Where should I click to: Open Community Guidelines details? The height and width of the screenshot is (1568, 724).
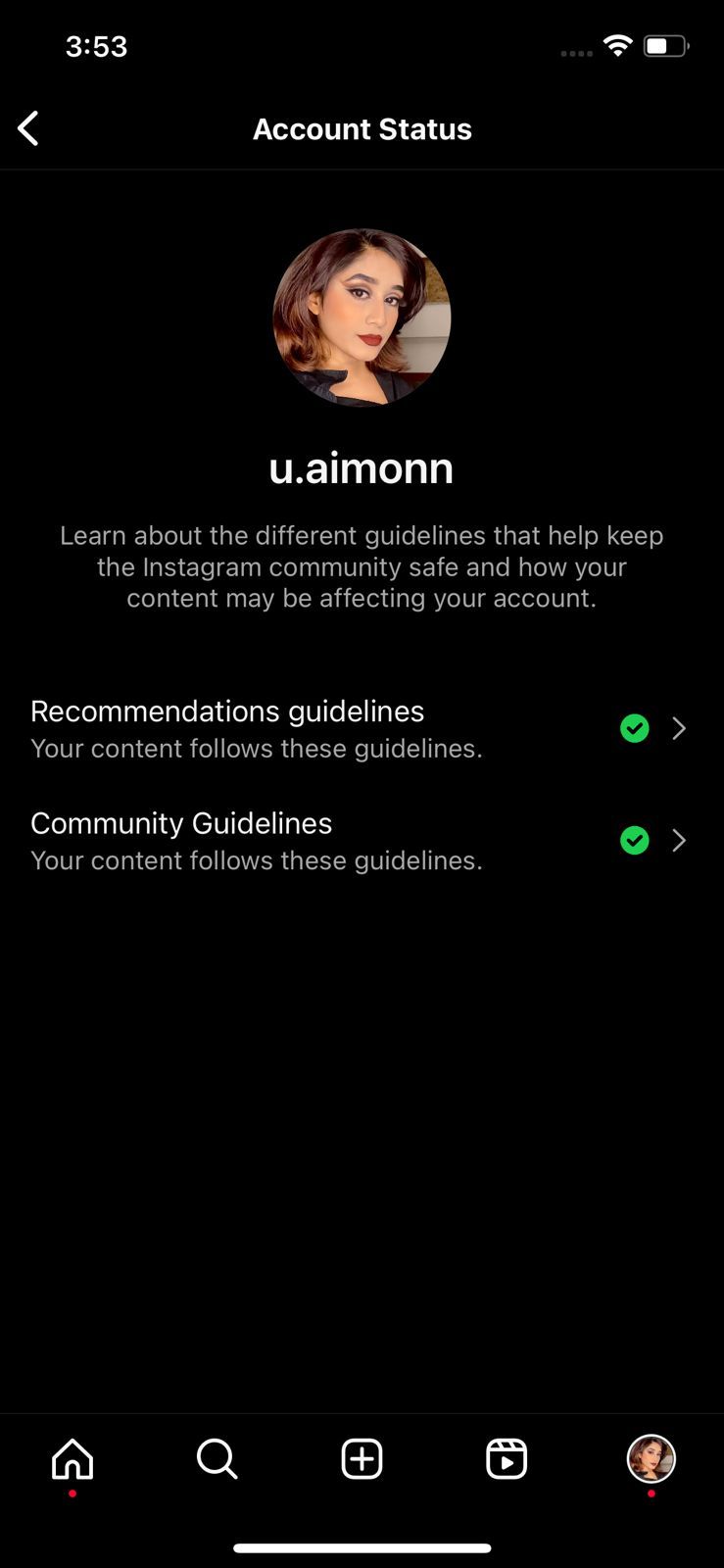click(x=181, y=823)
